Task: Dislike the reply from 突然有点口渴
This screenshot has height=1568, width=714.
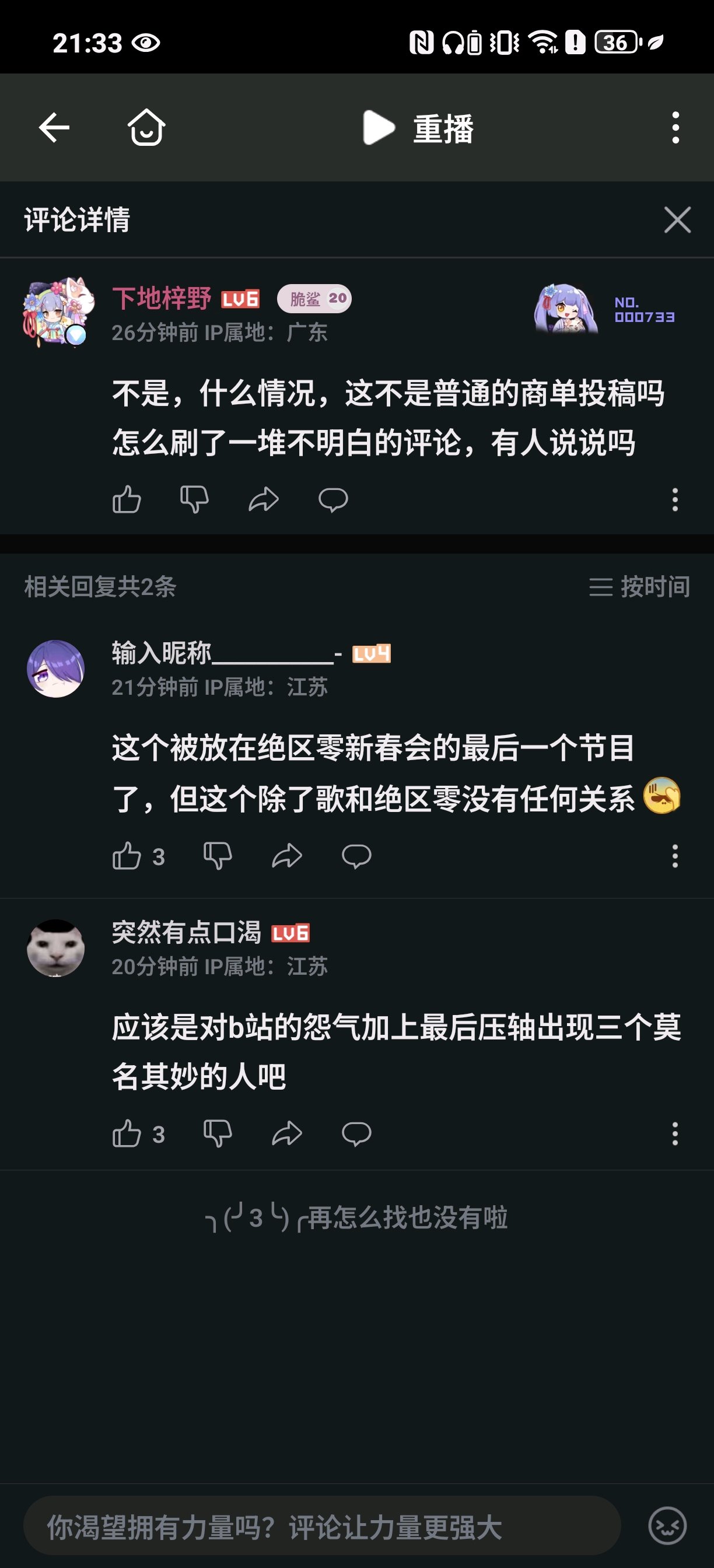Action: (218, 1134)
